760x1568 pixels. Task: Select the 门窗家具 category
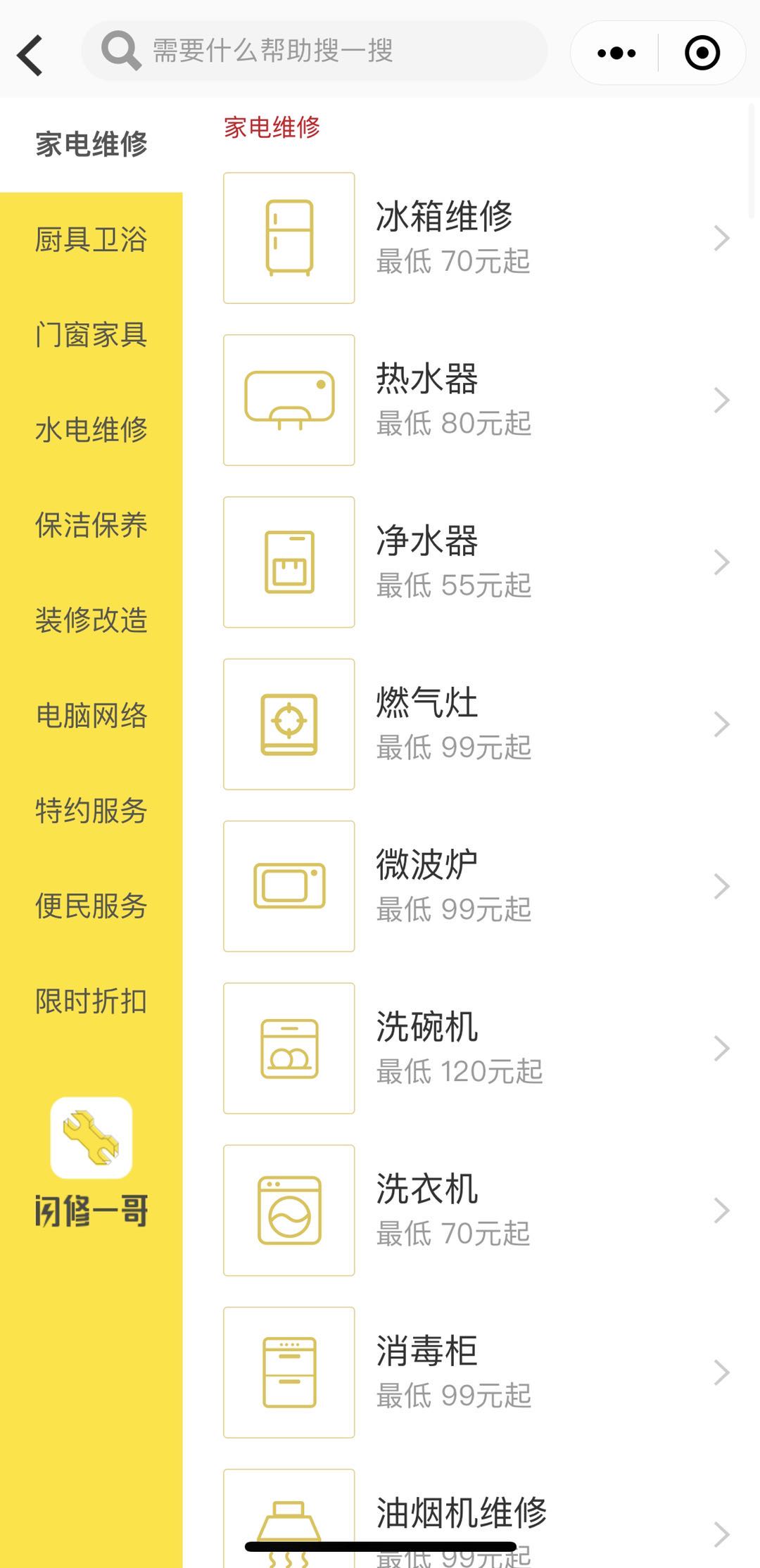91,335
